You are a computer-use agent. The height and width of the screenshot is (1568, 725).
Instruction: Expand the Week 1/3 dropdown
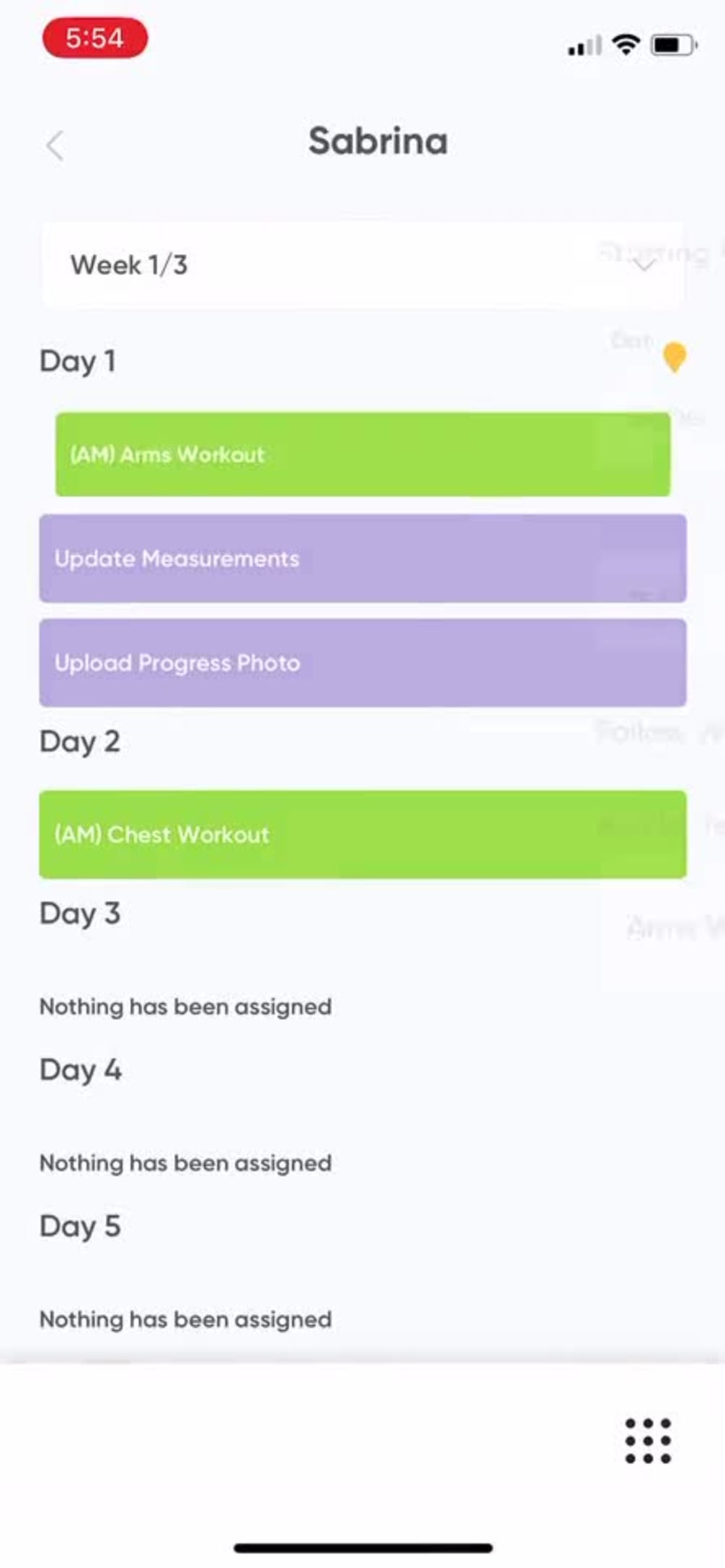pos(362,265)
